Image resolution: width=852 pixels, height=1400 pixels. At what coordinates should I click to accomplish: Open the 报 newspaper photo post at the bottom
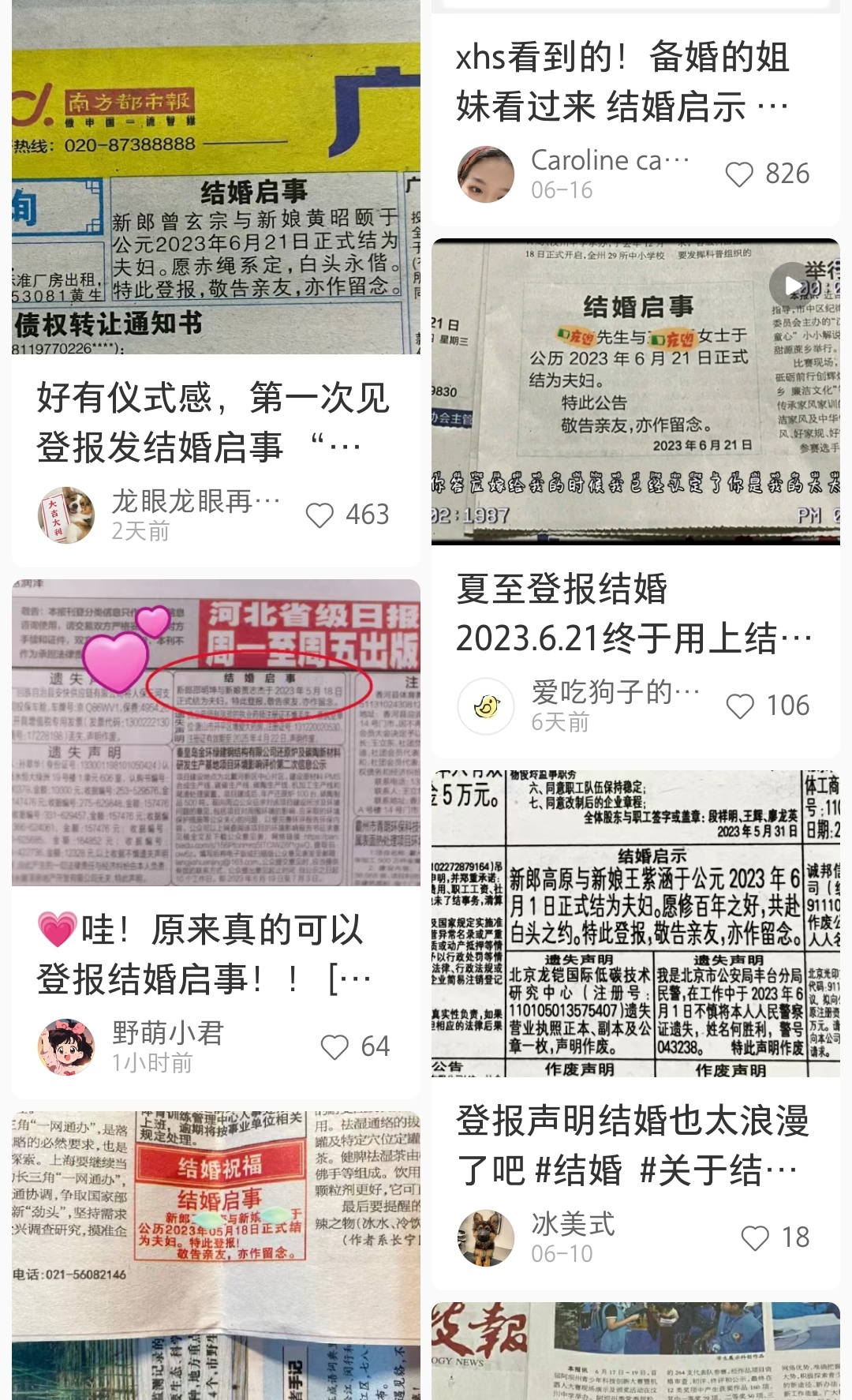pos(635,1351)
